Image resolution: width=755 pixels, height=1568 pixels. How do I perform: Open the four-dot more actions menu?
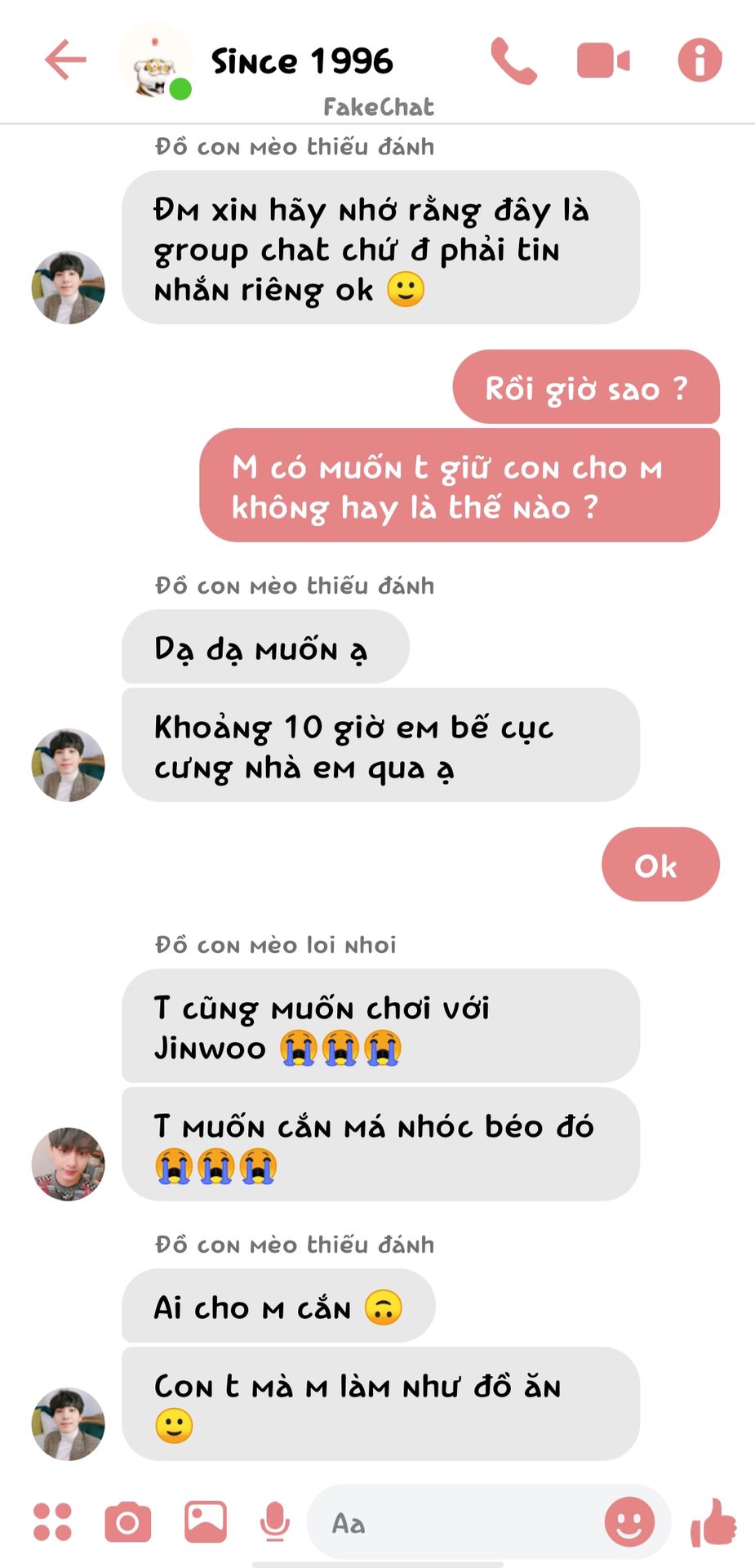click(52, 1522)
